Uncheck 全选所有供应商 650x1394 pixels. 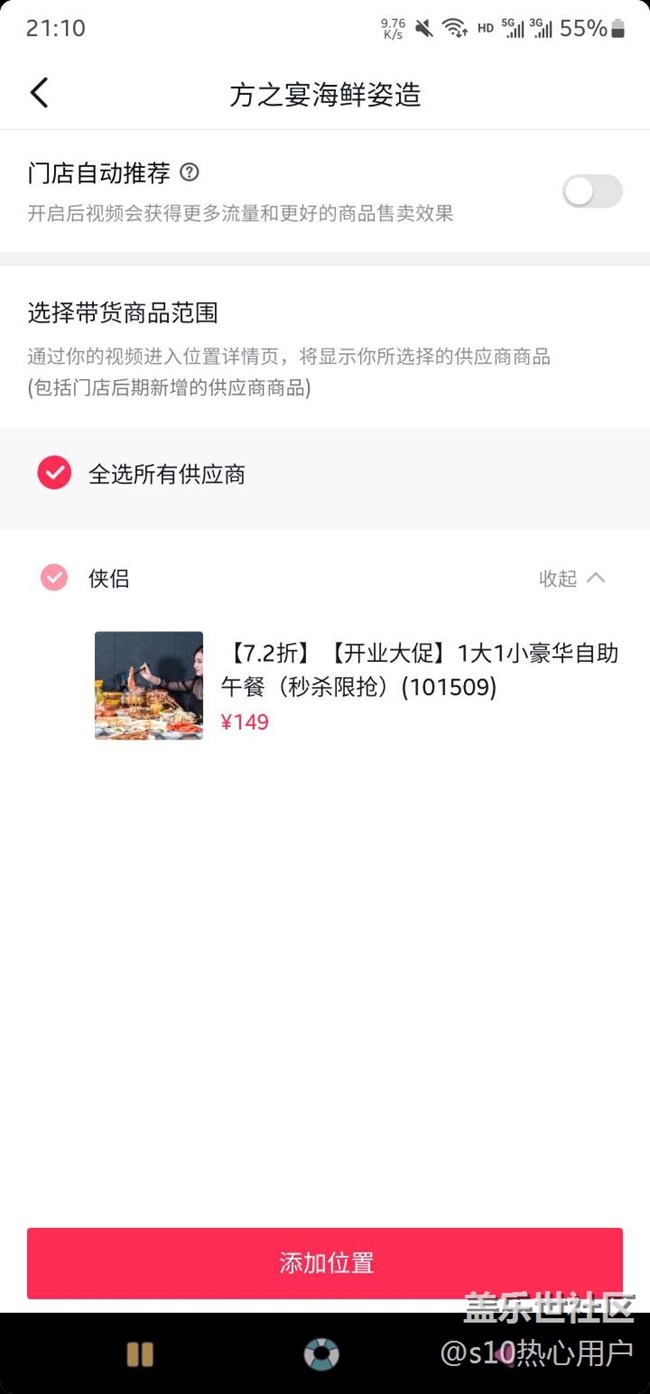(x=54, y=473)
